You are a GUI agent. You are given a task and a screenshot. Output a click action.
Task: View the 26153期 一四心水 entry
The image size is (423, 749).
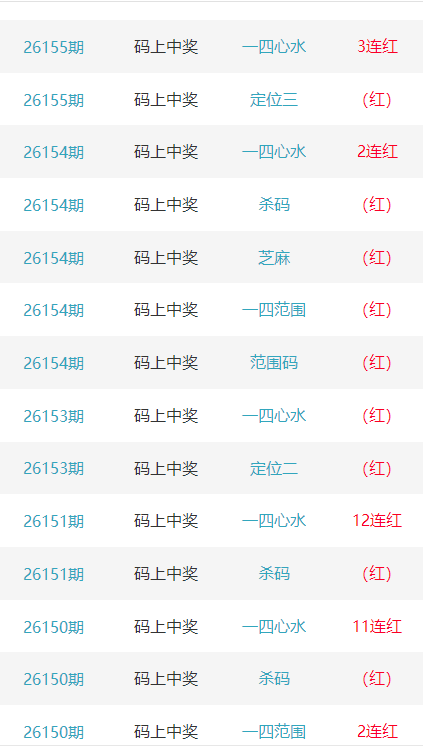[x=212, y=416]
